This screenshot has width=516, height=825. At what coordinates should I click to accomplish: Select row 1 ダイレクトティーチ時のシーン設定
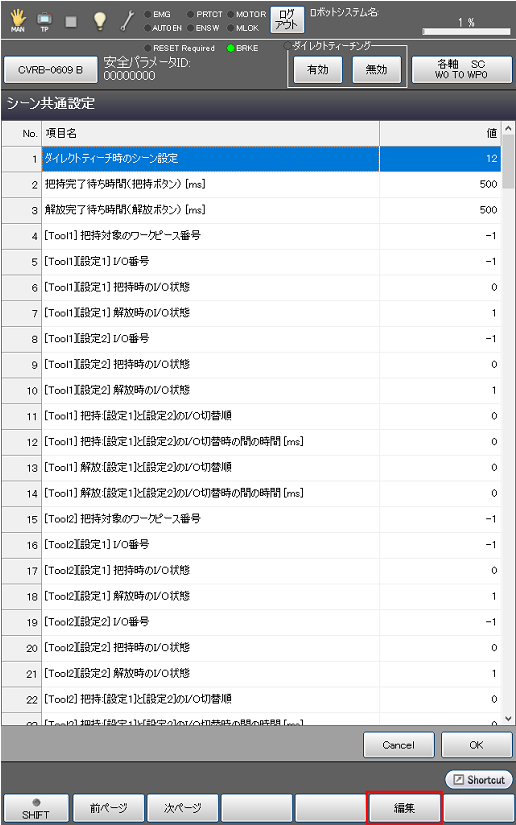point(251,158)
